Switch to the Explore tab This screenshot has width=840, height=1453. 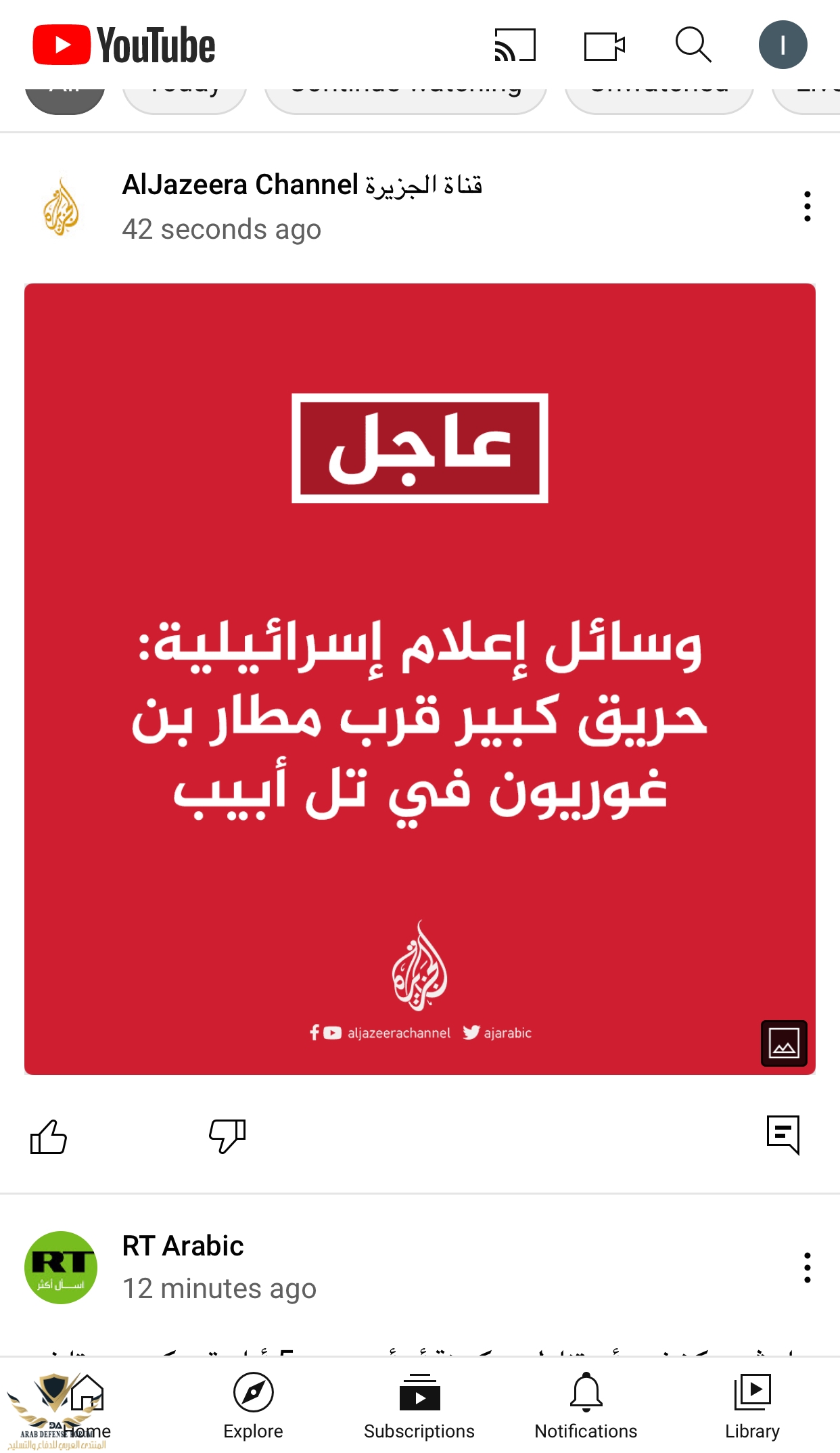(253, 1406)
